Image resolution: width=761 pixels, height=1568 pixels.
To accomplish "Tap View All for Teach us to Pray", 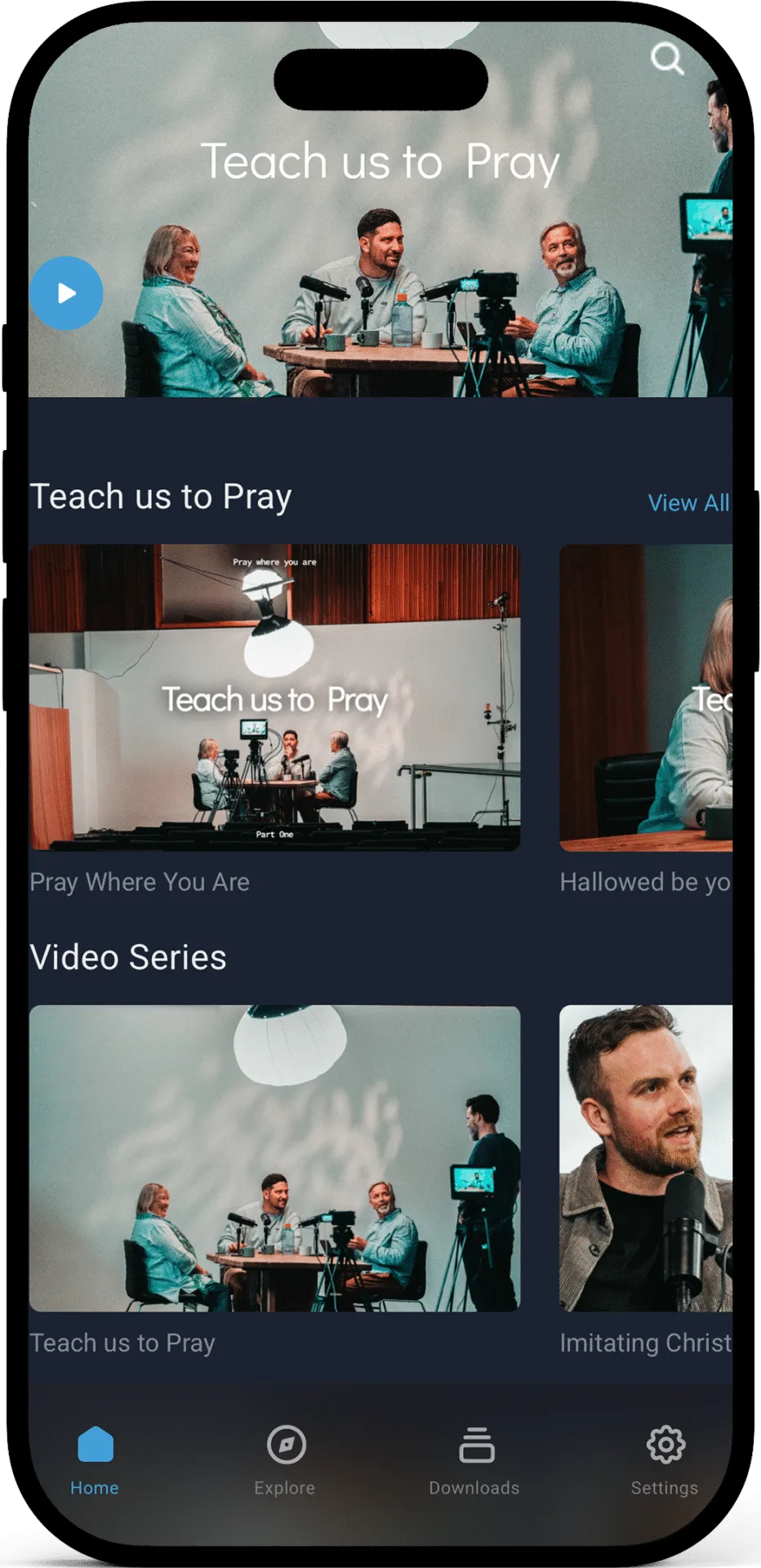I will (x=688, y=503).
